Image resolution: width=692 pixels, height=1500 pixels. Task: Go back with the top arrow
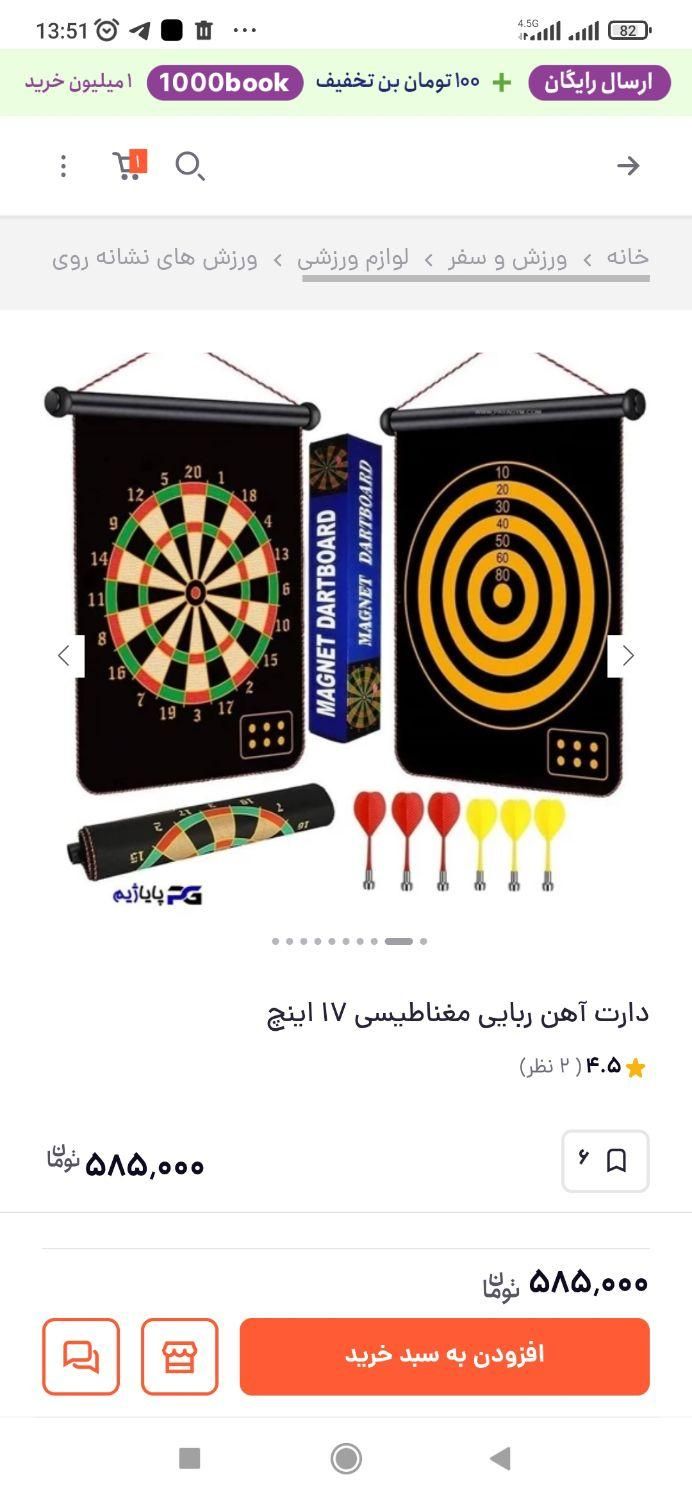pyautogui.click(x=628, y=166)
